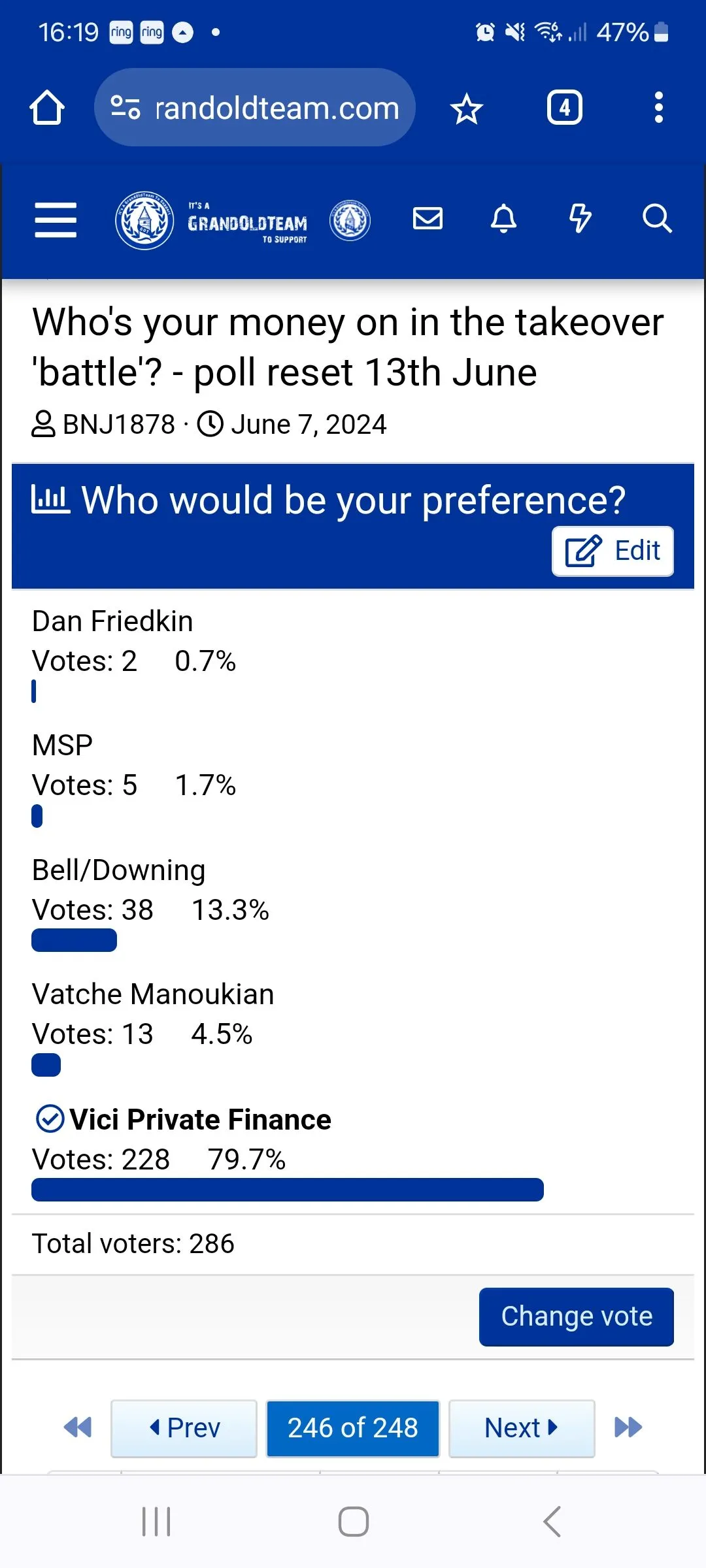Go to the Prev page
Image resolution: width=706 pixels, height=1568 pixels.
point(184,1428)
